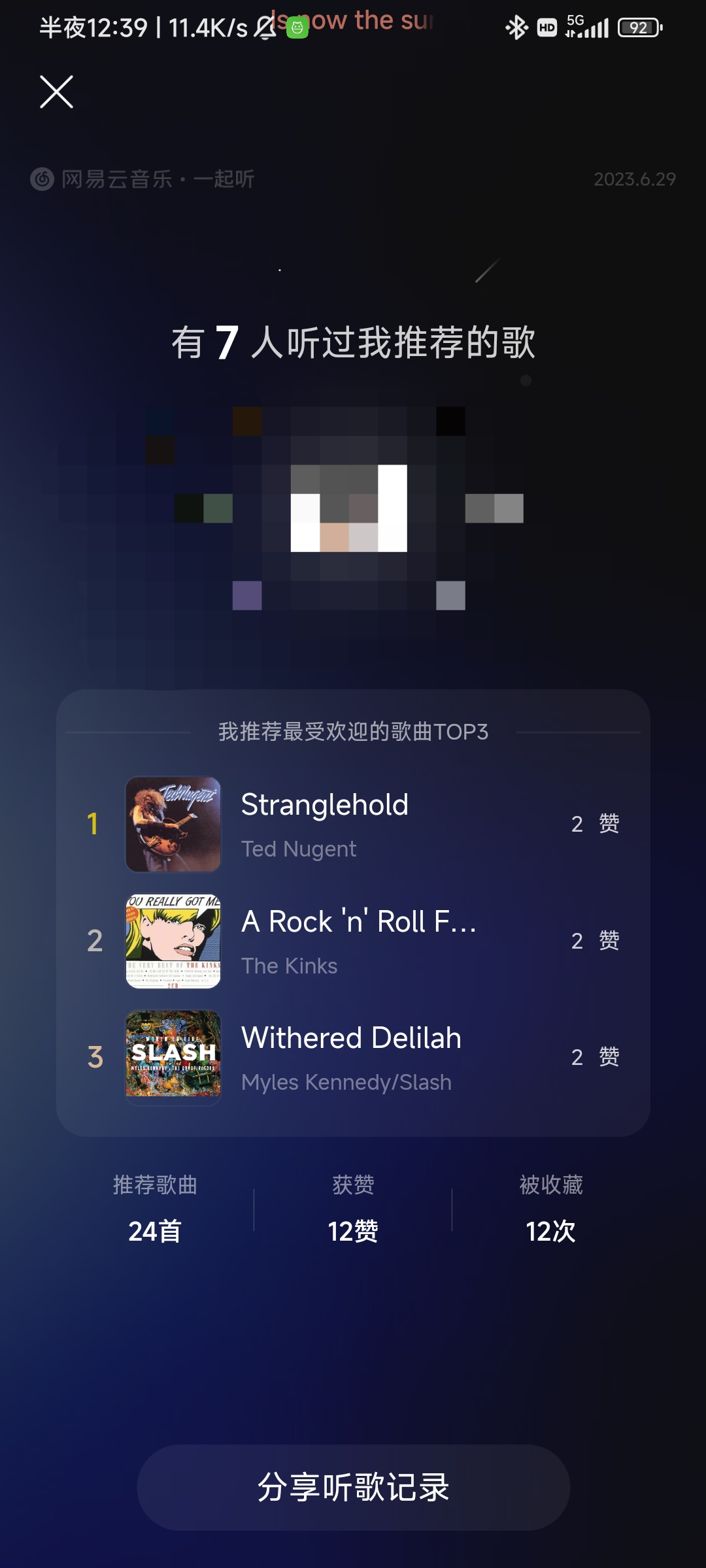Open the Kinks song A Rock 'n' Roll F…

(x=358, y=941)
